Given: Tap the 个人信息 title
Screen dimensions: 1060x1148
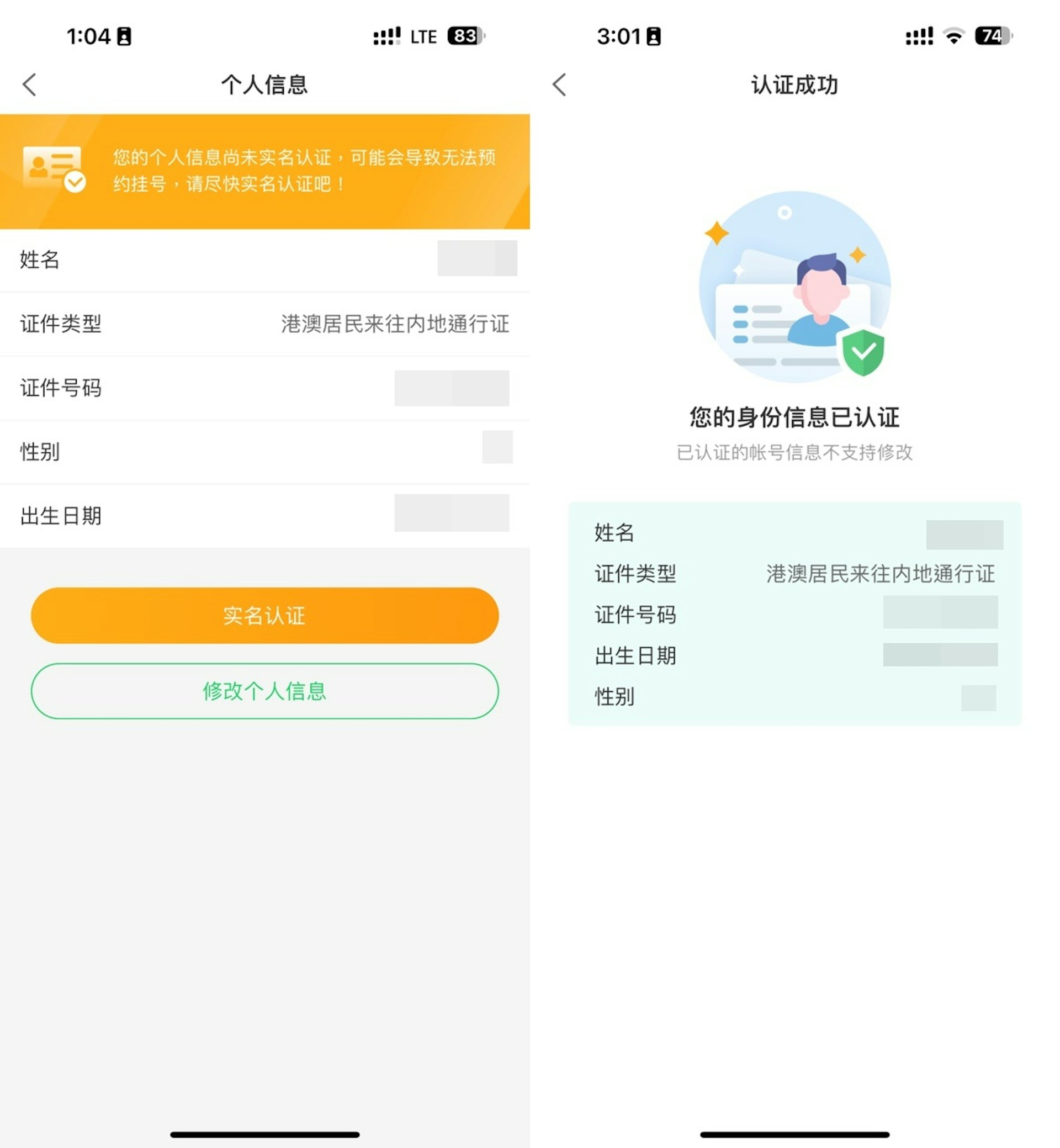Looking at the screenshot, I should (x=265, y=85).
